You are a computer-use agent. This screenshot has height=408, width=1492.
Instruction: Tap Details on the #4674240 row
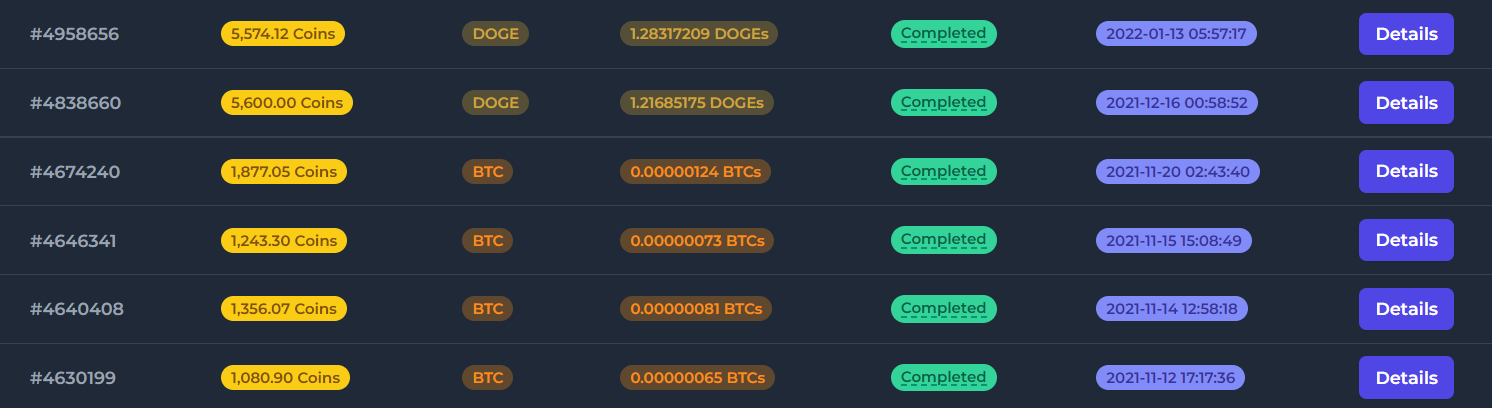pyautogui.click(x=1406, y=171)
